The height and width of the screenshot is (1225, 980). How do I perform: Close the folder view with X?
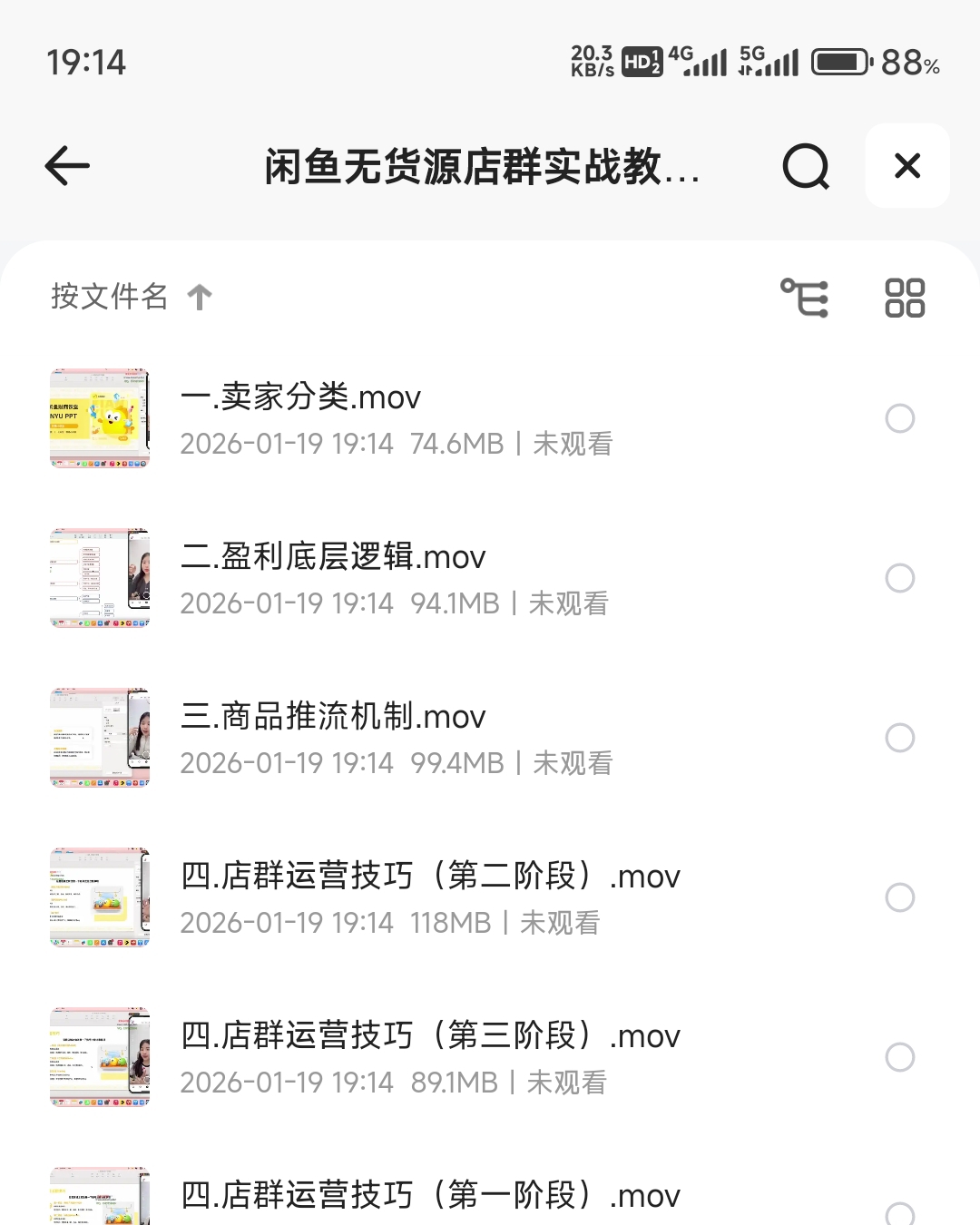pyautogui.click(x=907, y=166)
